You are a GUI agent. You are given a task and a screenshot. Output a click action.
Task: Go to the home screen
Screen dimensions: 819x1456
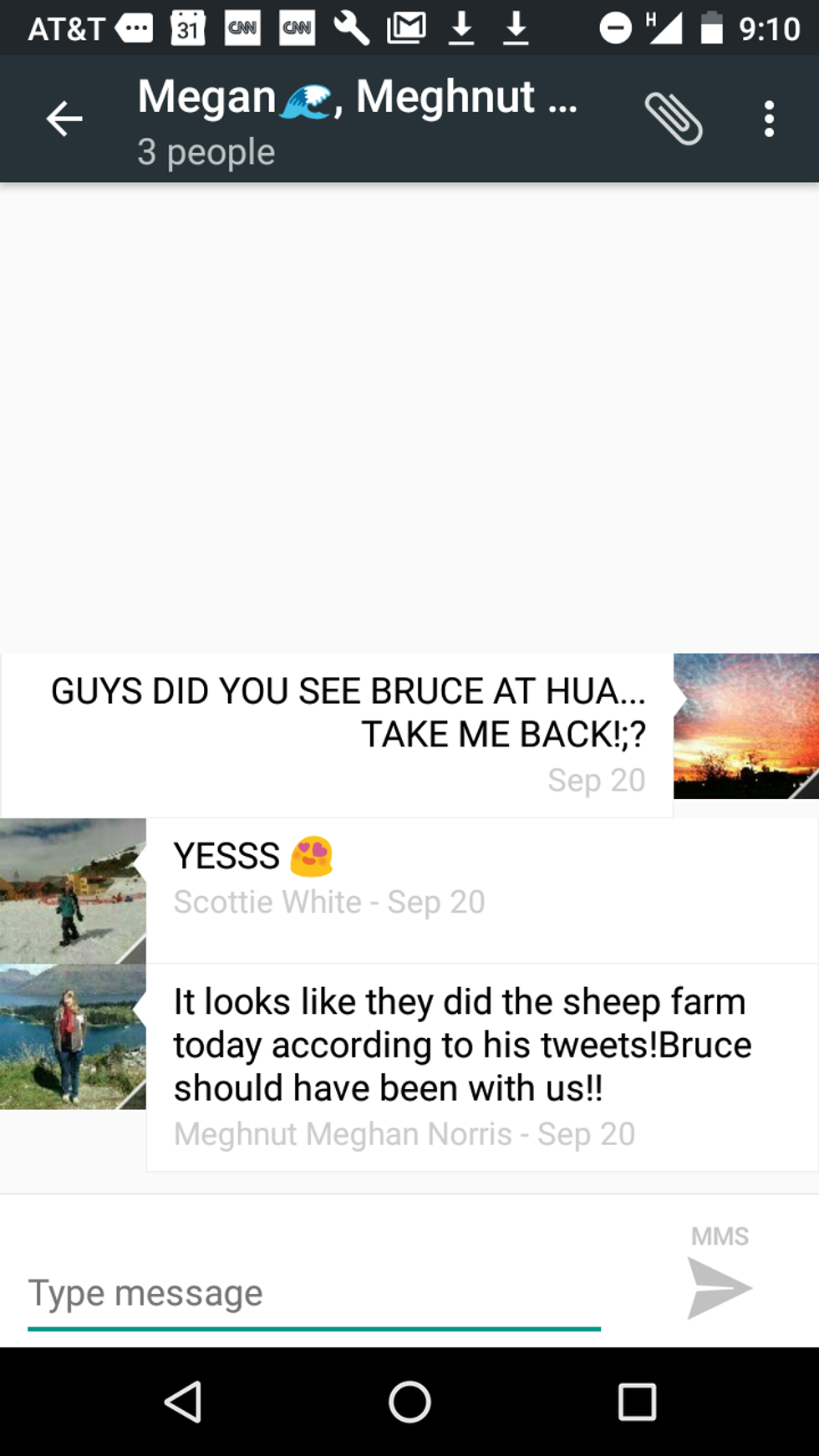(409, 1402)
